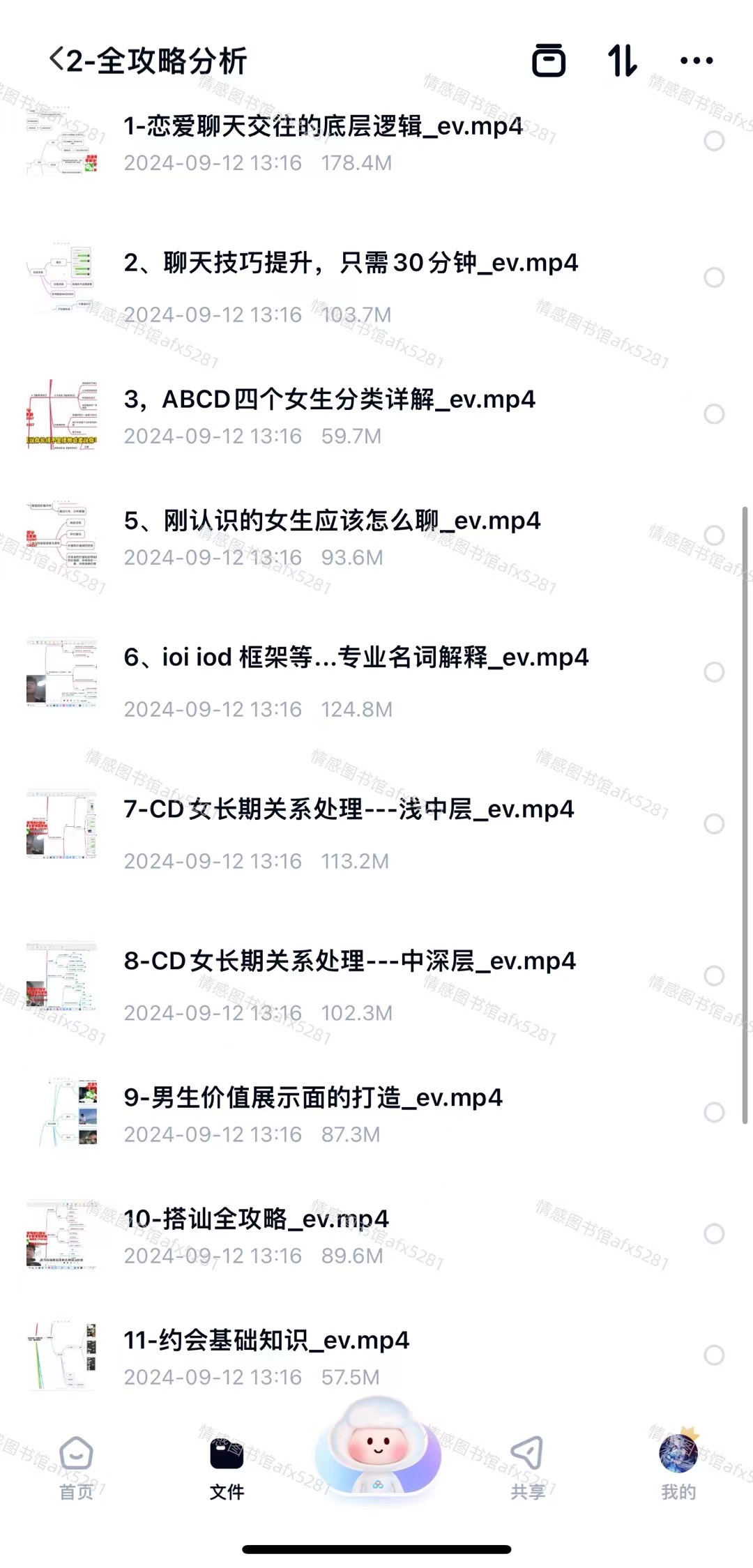Open 5、刚认识的女生应该怎么聊 video
This screenshot has width=753, height=1568.
332,522
